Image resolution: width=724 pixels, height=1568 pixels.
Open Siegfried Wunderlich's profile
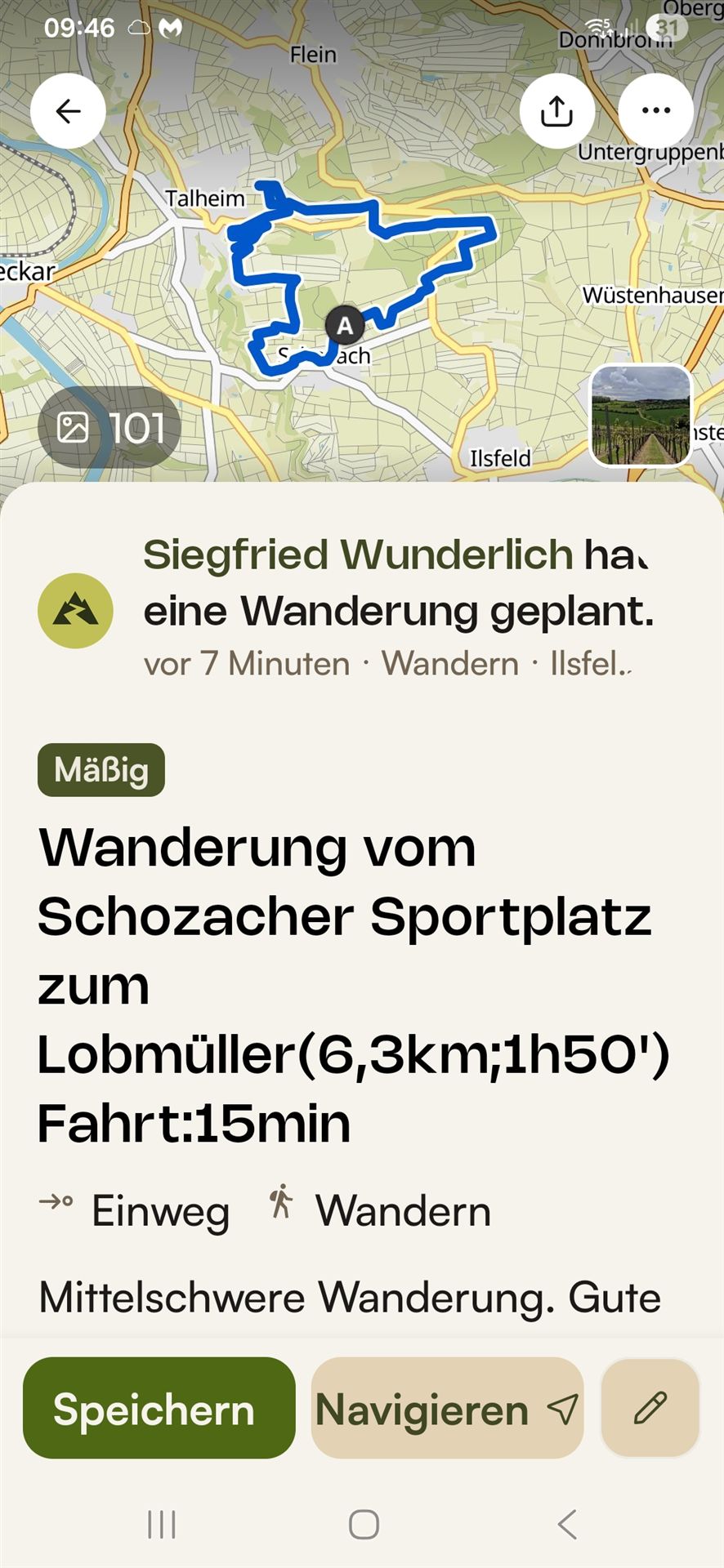coord(357,555)
